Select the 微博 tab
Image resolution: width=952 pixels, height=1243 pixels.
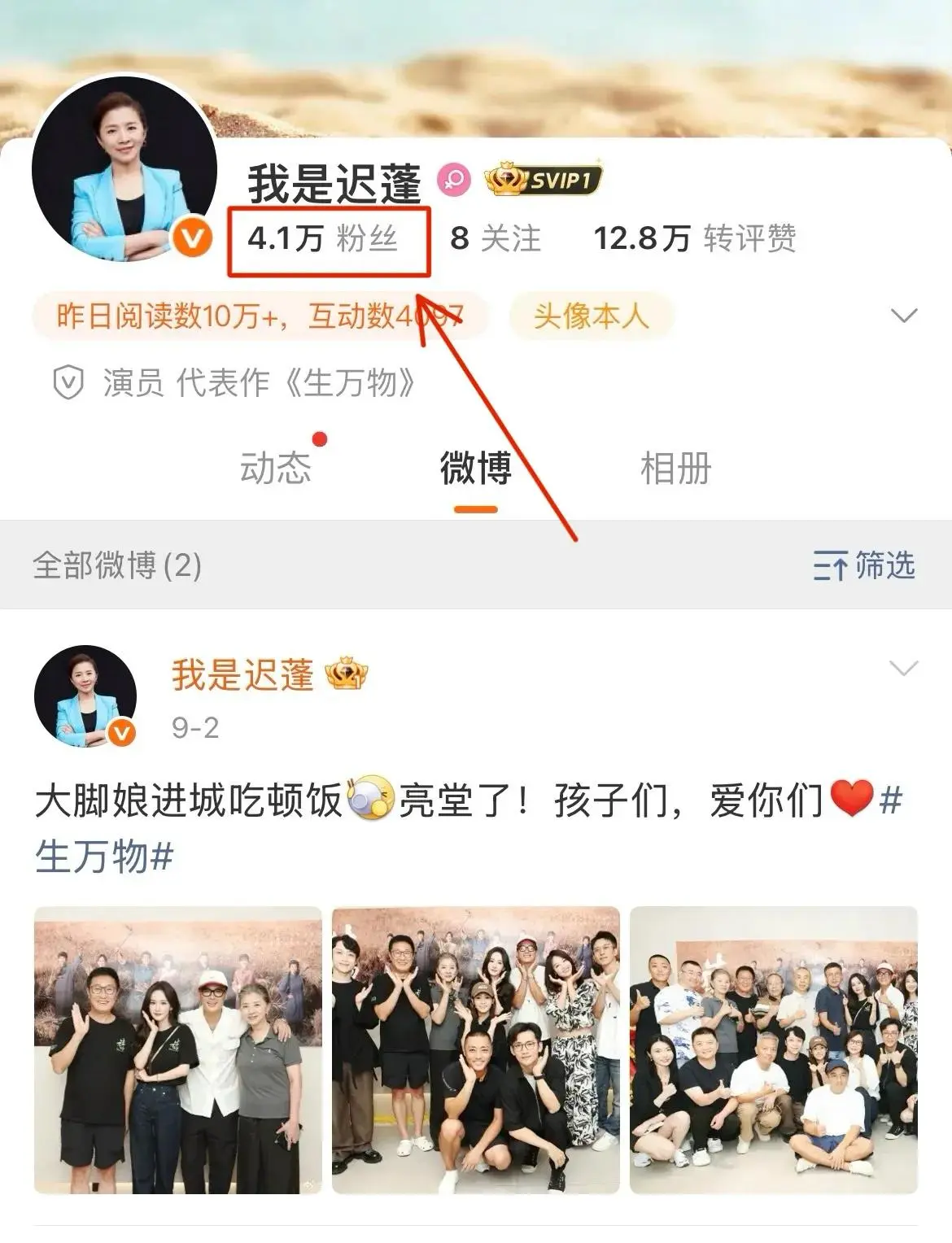pos(475,469)
